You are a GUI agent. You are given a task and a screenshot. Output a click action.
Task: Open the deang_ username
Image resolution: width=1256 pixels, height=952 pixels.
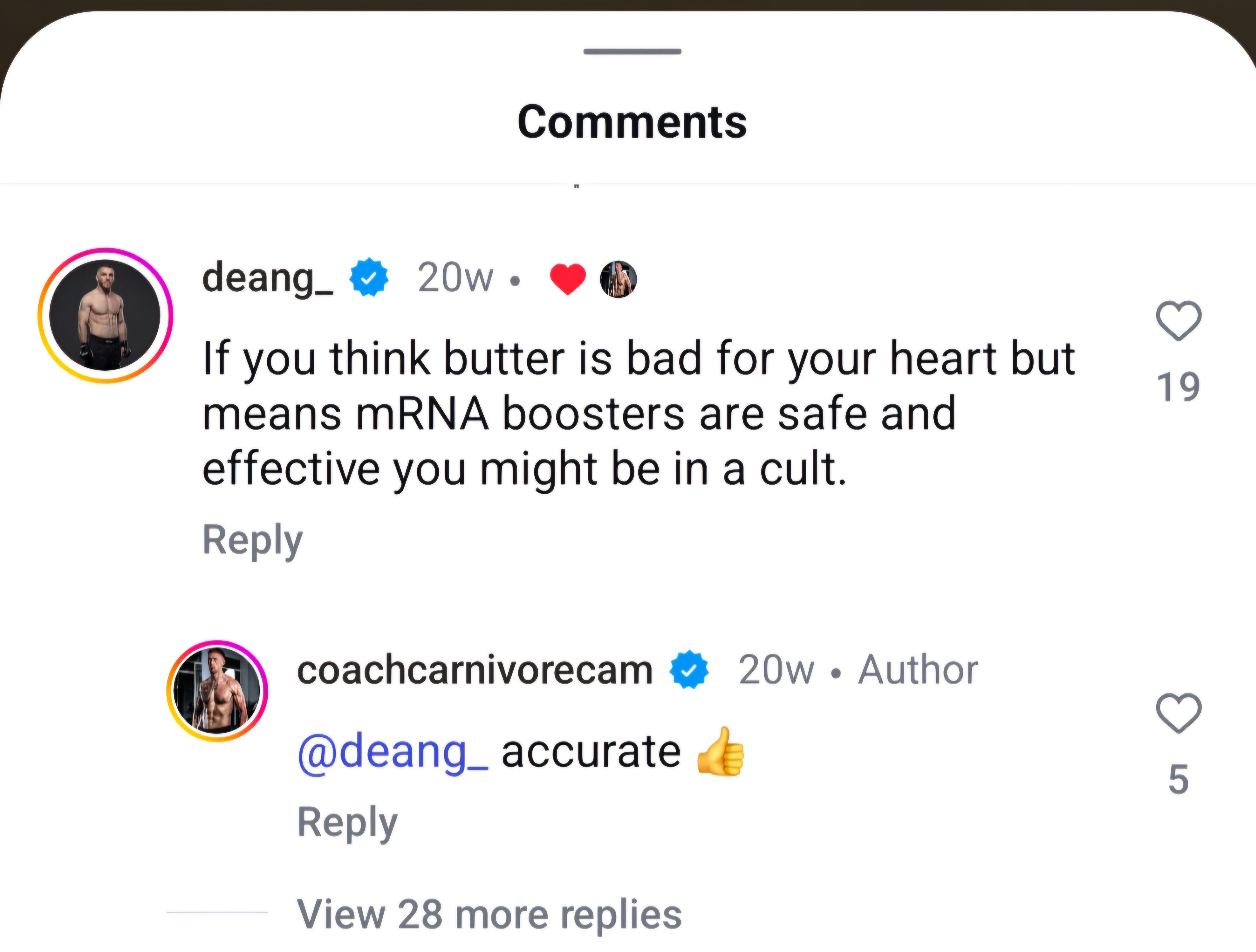pos(268,279)
